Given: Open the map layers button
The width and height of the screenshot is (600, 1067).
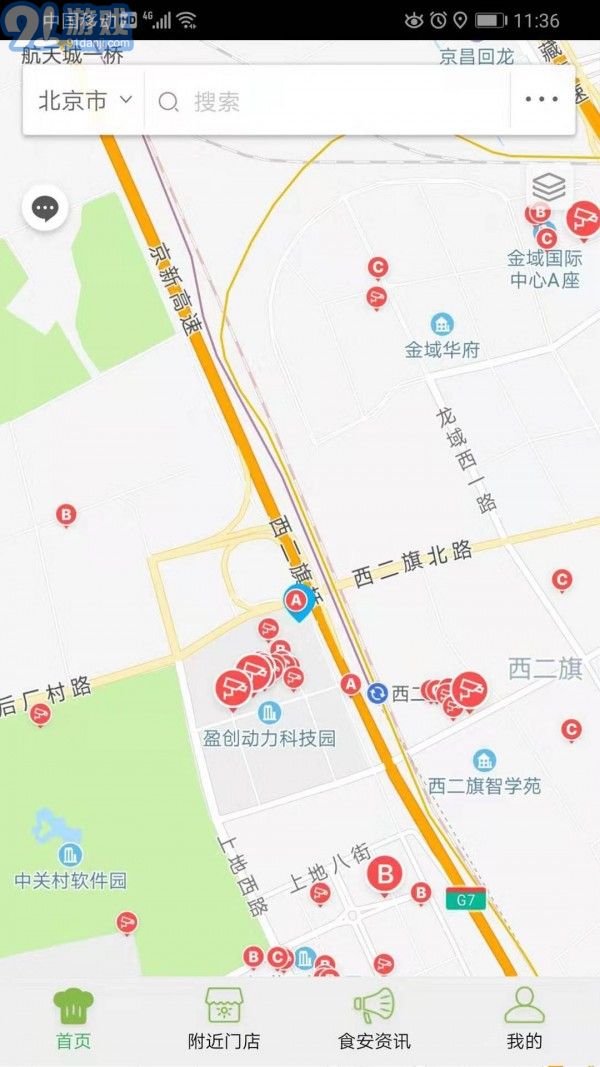Looking at the screenshot, I should point(549,186).
